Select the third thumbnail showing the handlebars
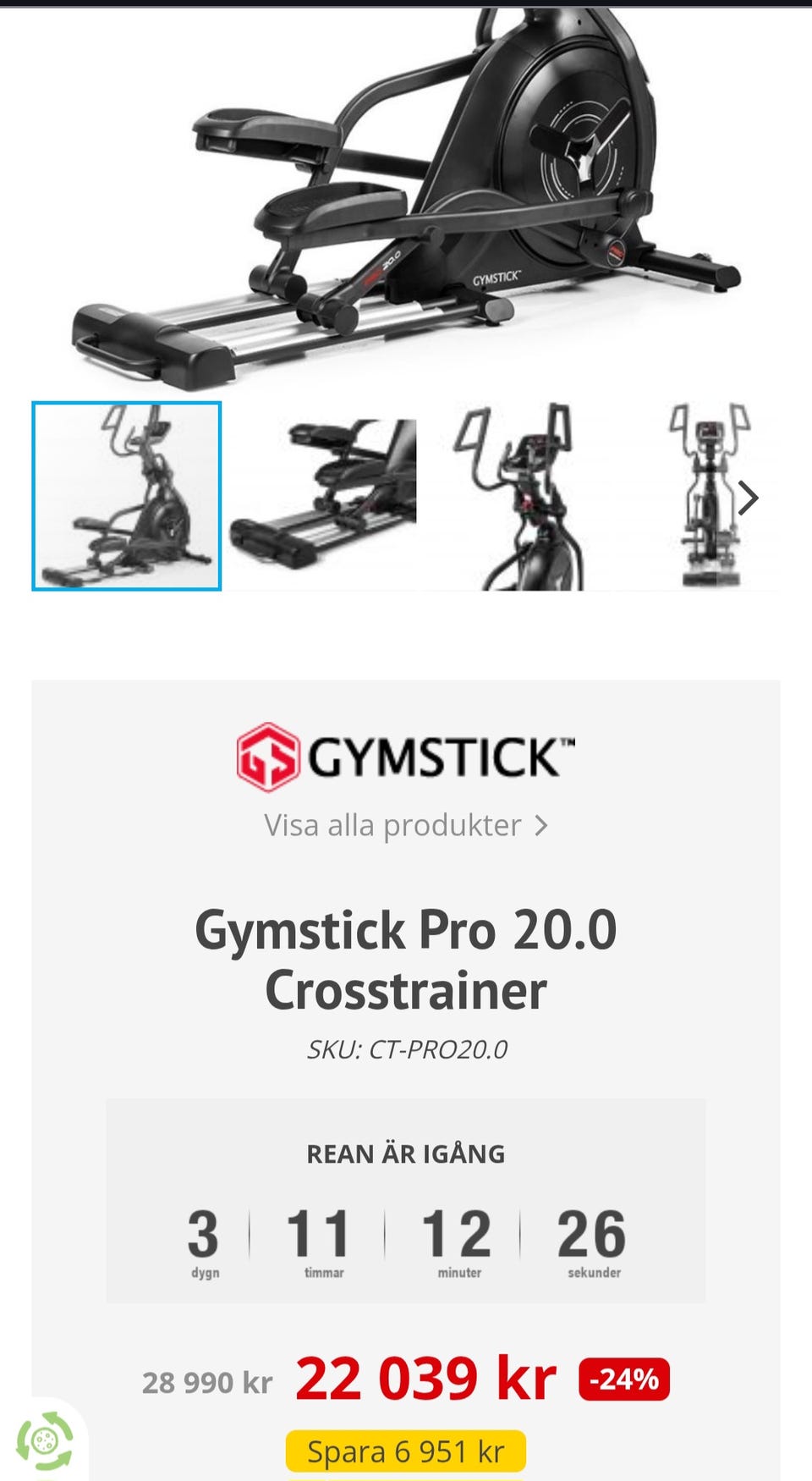This screenshot has width=812, height=1481. 519,496
